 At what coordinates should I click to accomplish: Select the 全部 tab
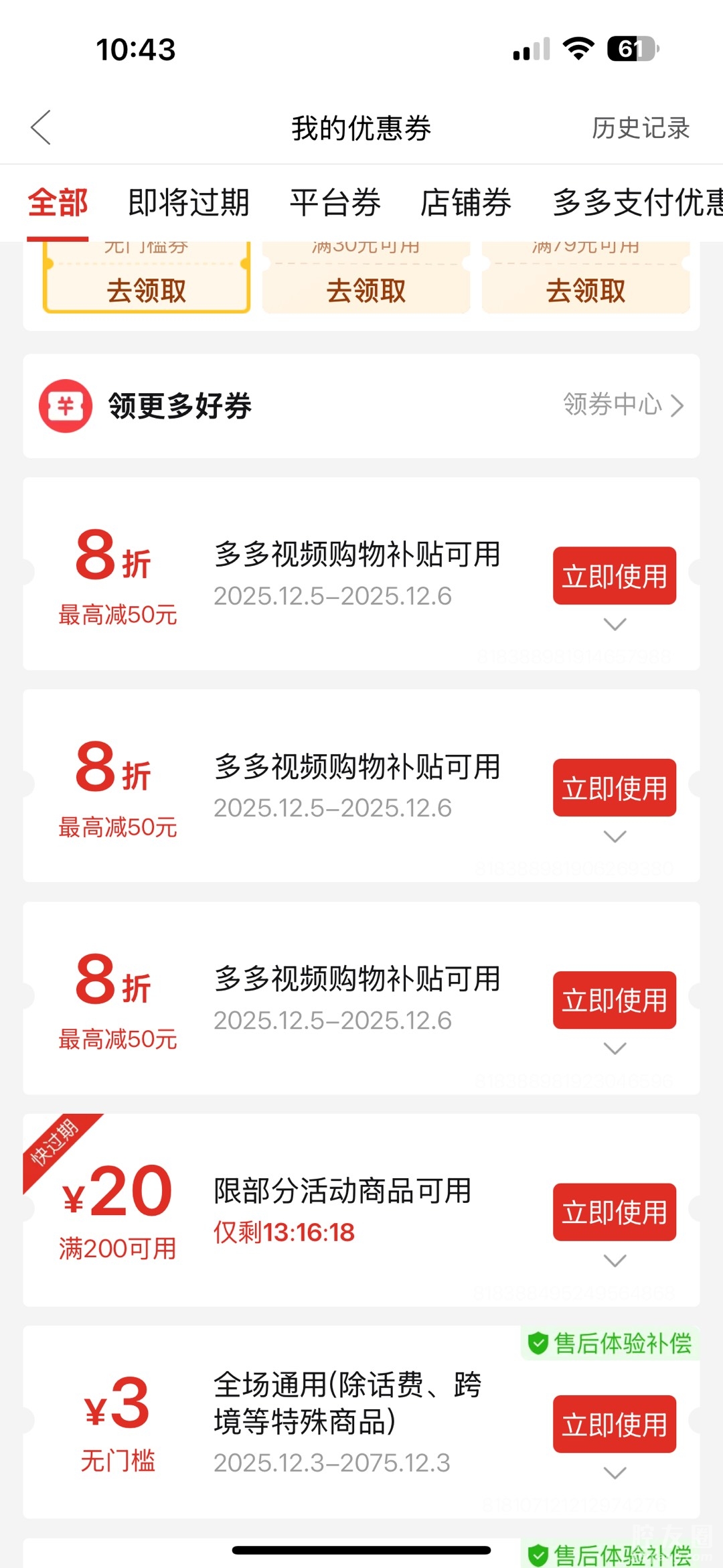click(58, 202)
